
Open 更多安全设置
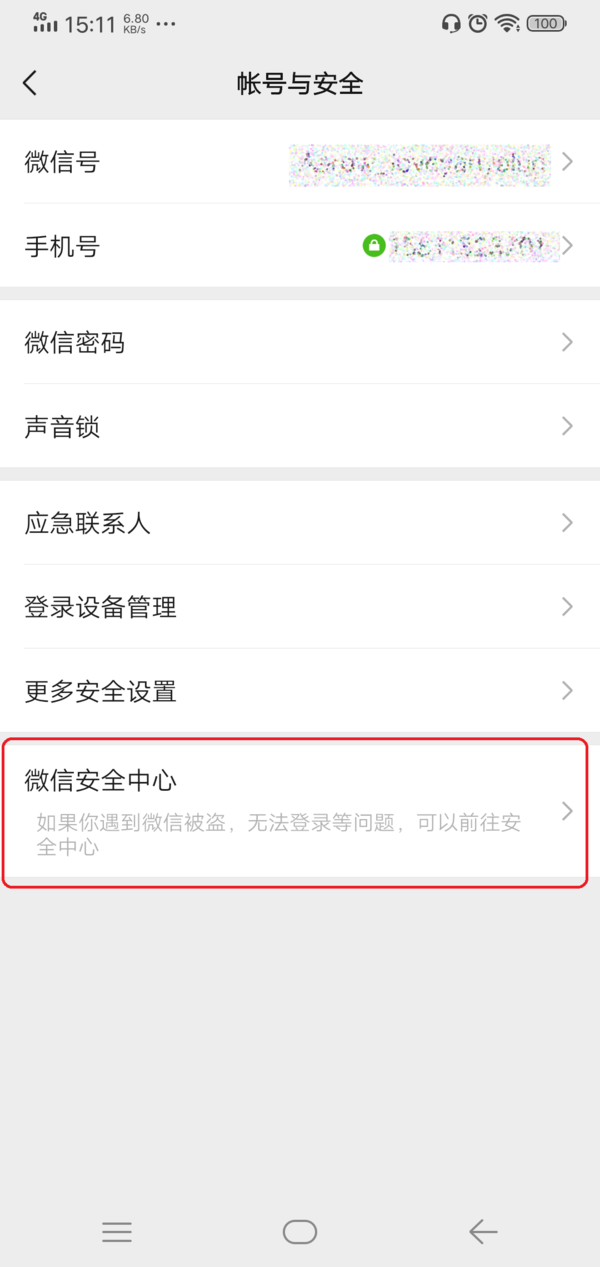point(300,691)
